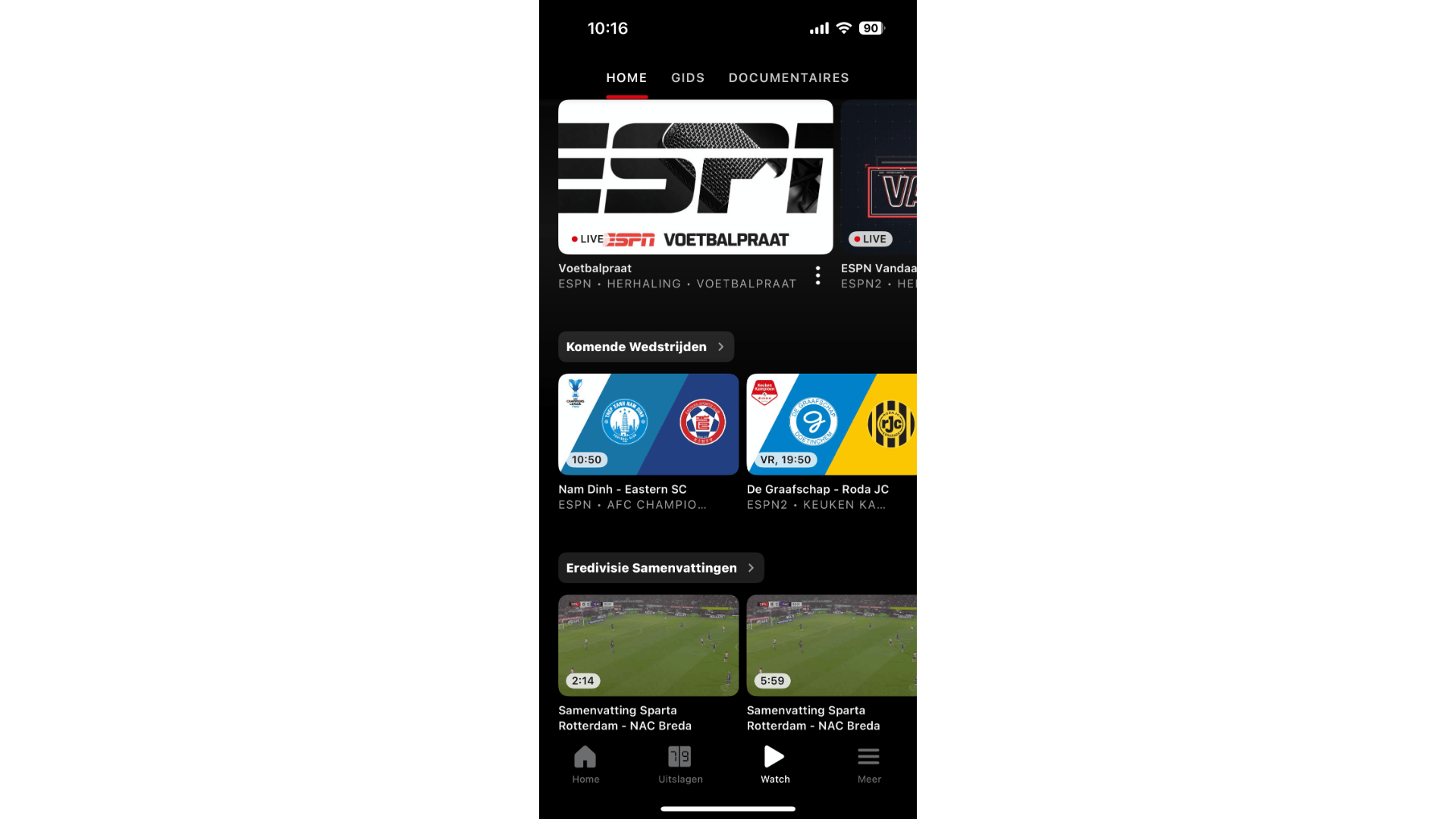
Task: Open the Meer menu
Action: (x=868, y=764)
